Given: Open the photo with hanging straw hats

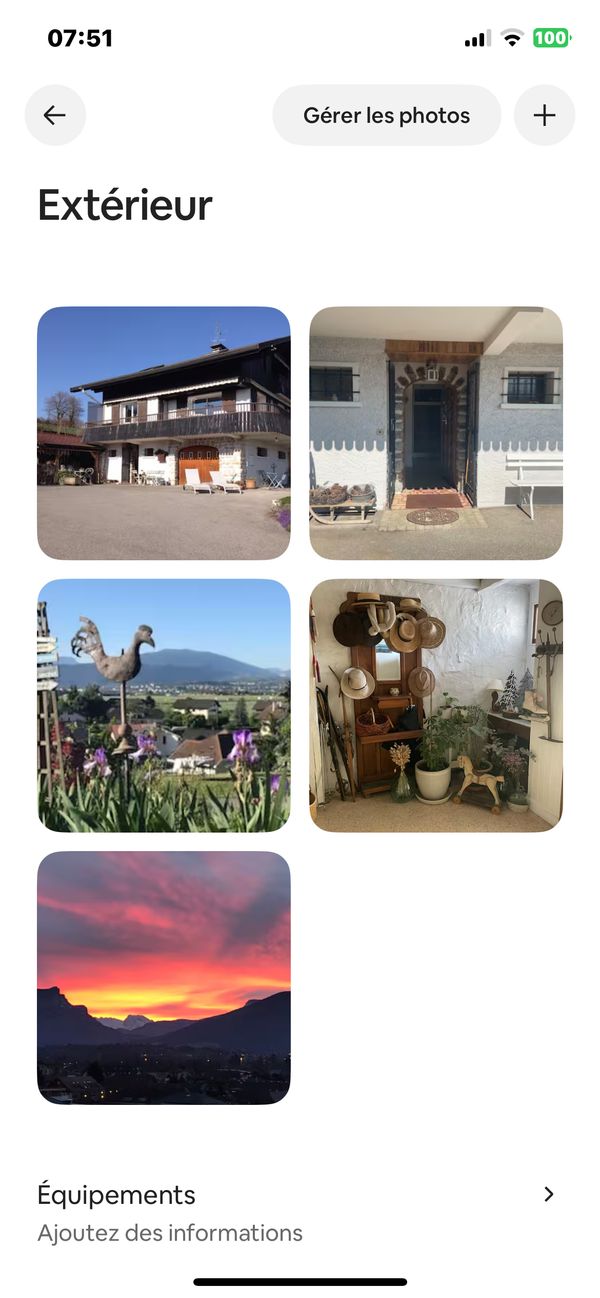Looking at the screenshot, I should pos(436,705).
